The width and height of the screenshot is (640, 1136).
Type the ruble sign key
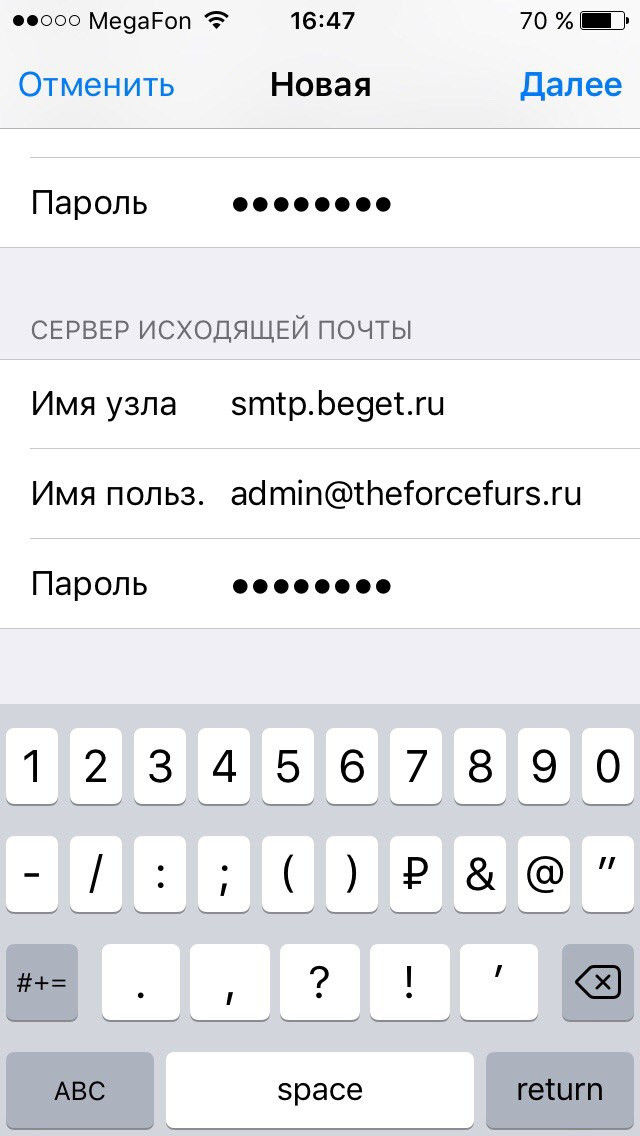(416, 875)
